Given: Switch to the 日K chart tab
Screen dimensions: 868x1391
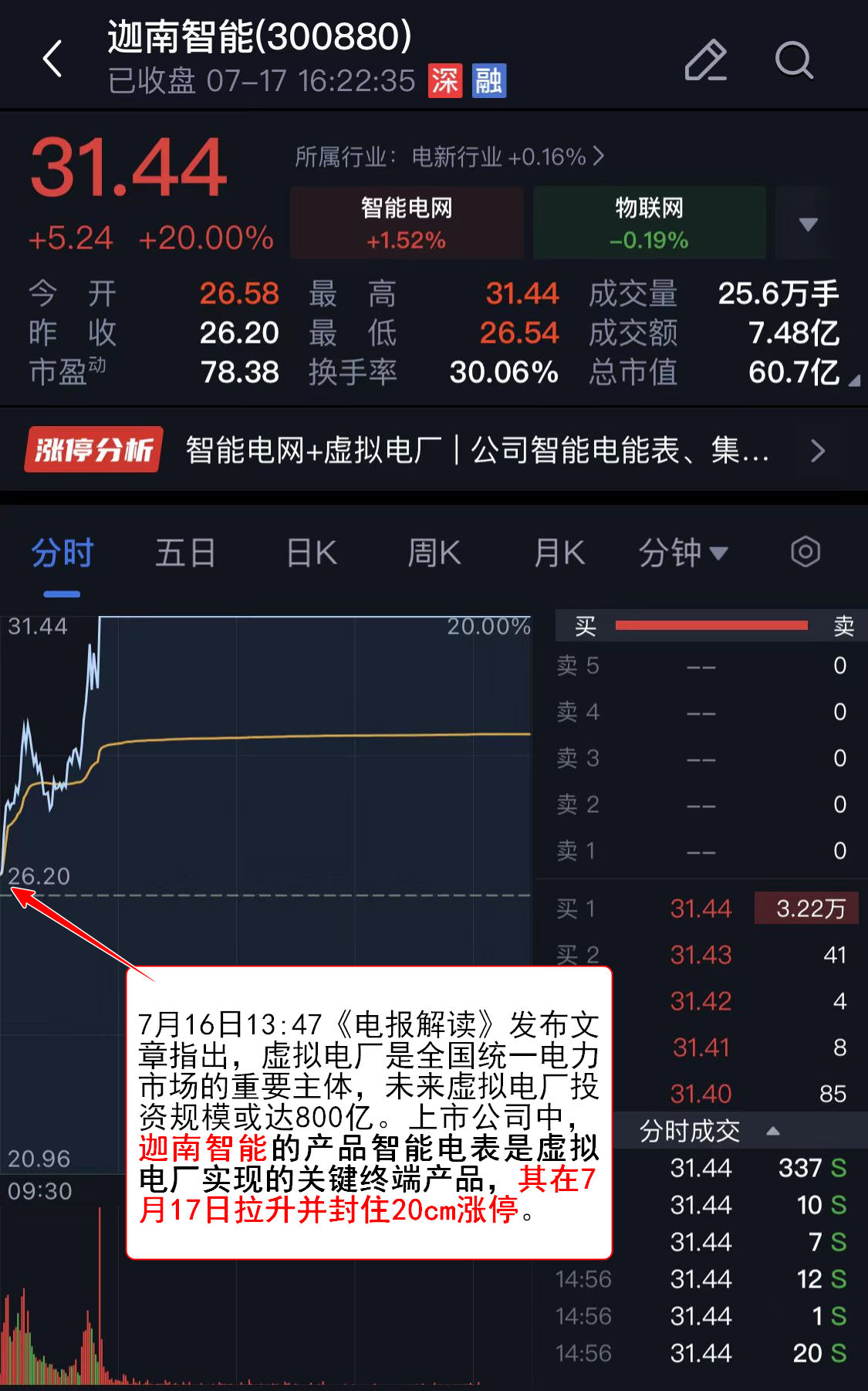Looking at the screenshot, I should [x=311, y=553].
